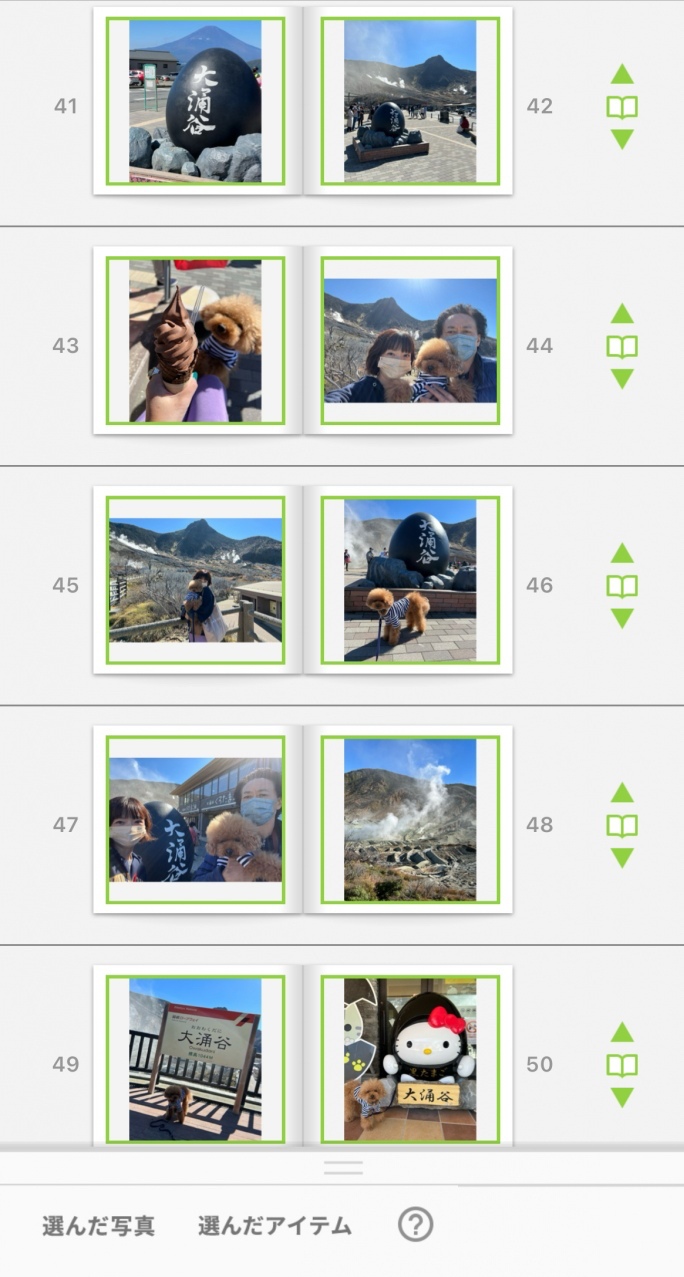The height and width of the screenshot is (1277, 684).
Task: Select the page 42 photo
Action: 410,101
